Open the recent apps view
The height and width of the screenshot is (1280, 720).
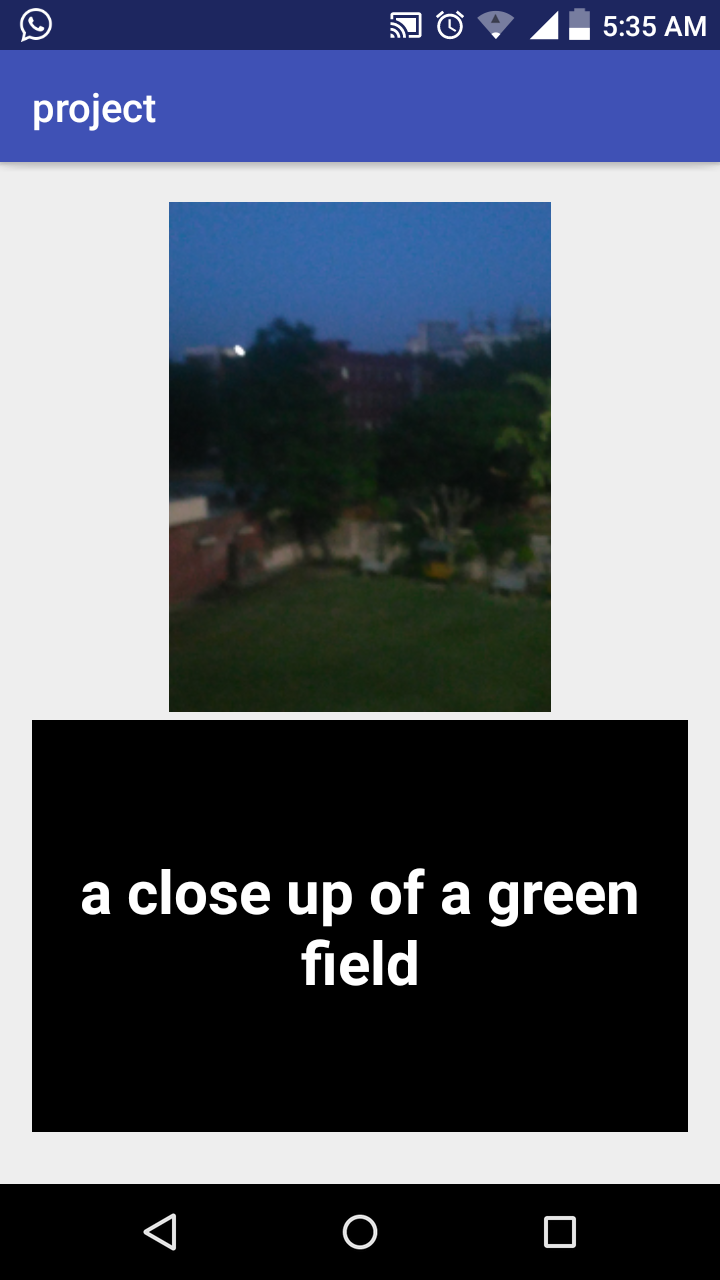(560, 1232)
